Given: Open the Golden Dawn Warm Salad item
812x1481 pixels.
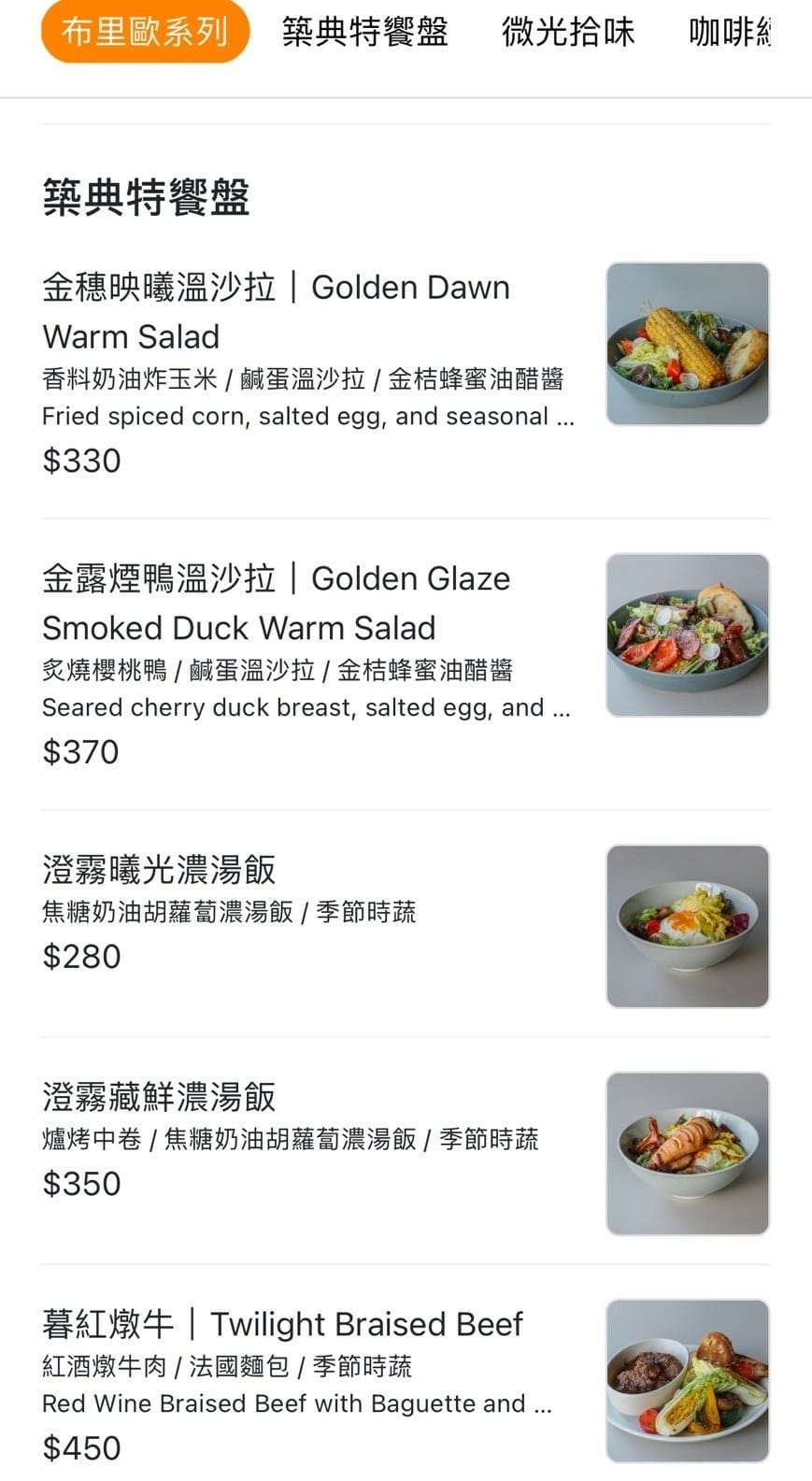Looking at the screenshot, I should [x=275, y=311].
